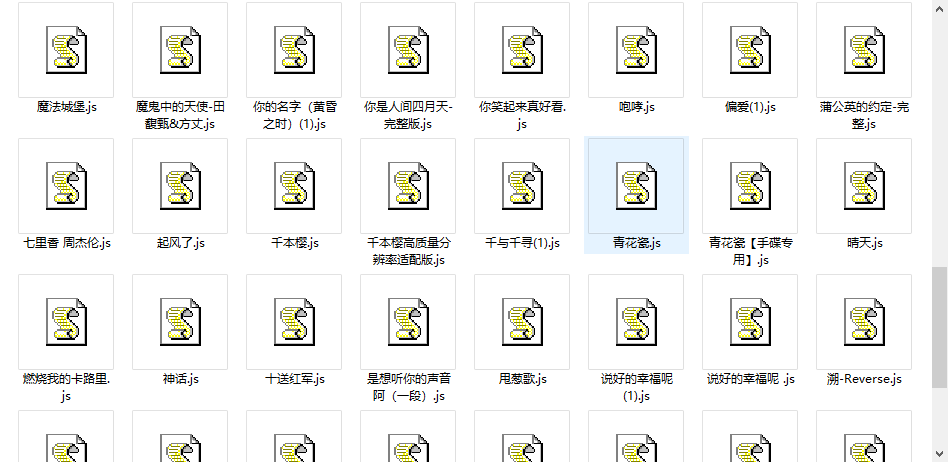Select 七里香 周杰伦.js
The image size is (948, 462).
66,187
